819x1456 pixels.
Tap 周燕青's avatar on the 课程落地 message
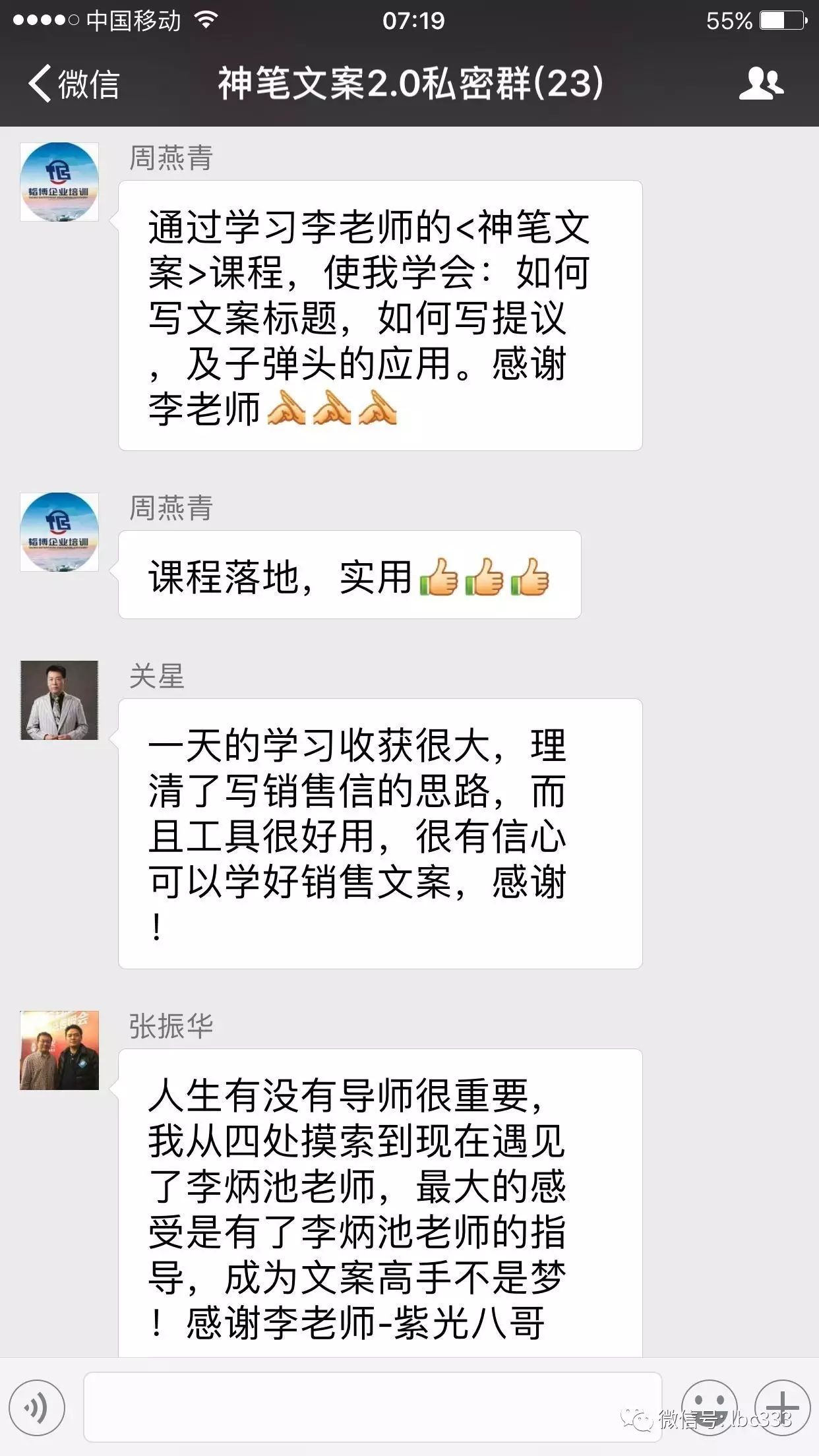click(59, 532)
